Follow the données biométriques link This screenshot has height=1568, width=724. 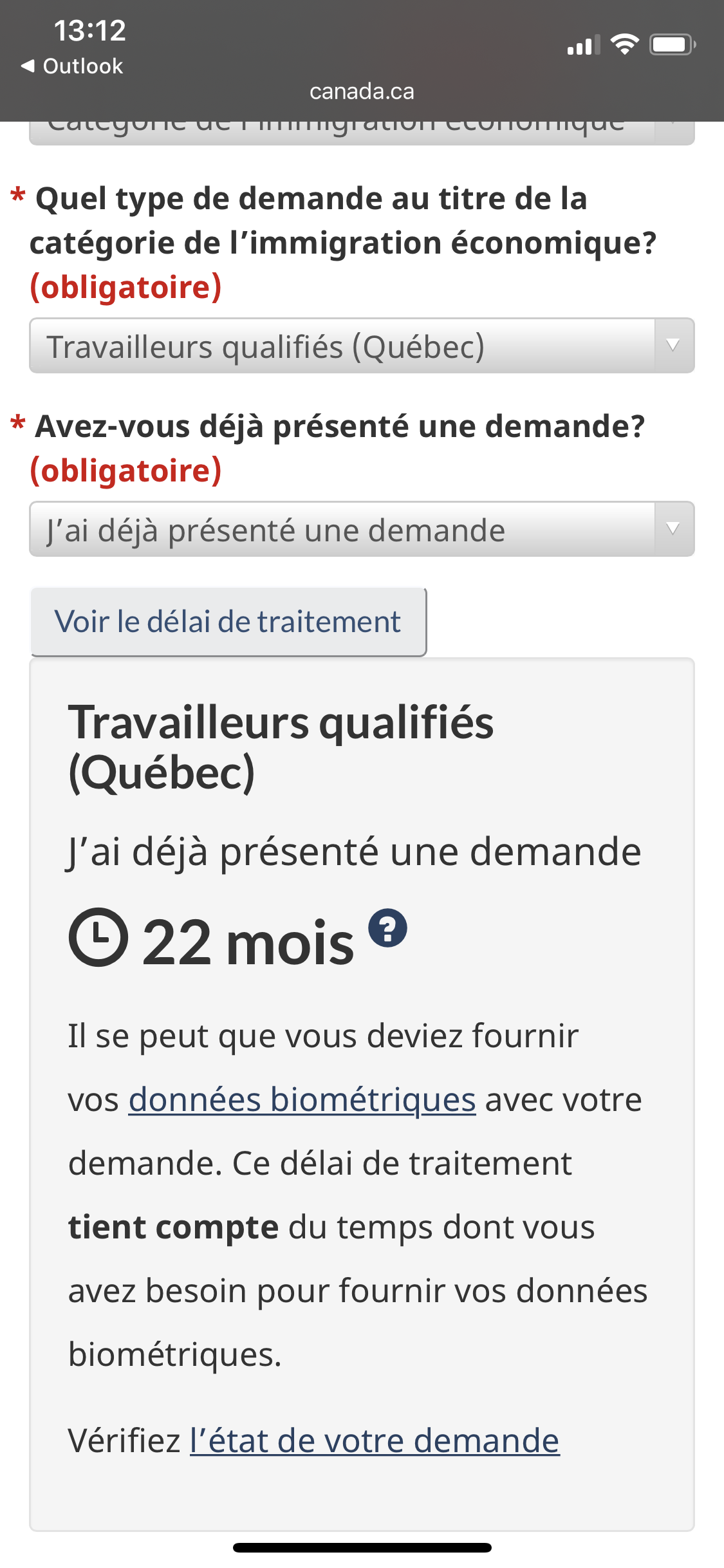[302, 1099]
